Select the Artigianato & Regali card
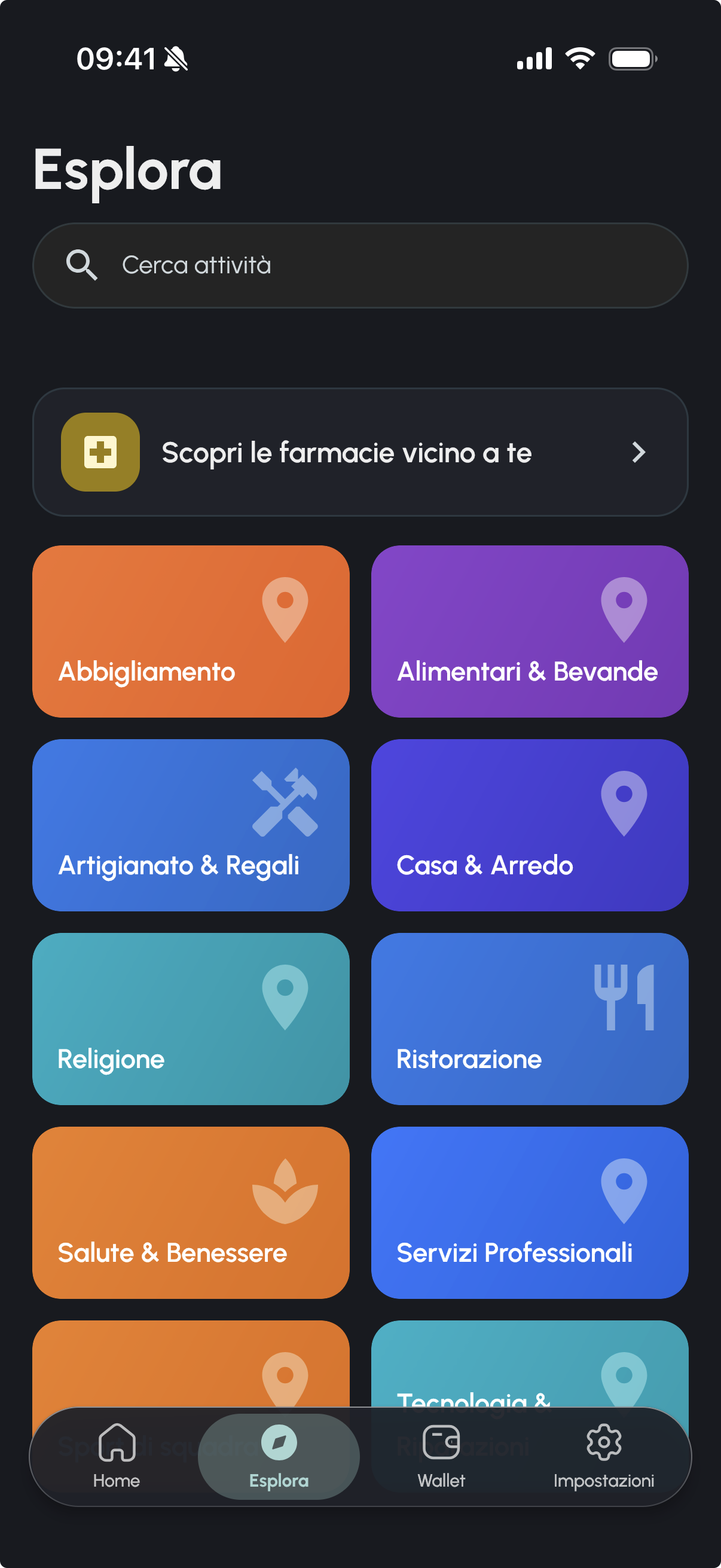Image resolution: width=721 pixels, height=1568 pixels. point(191,825)
